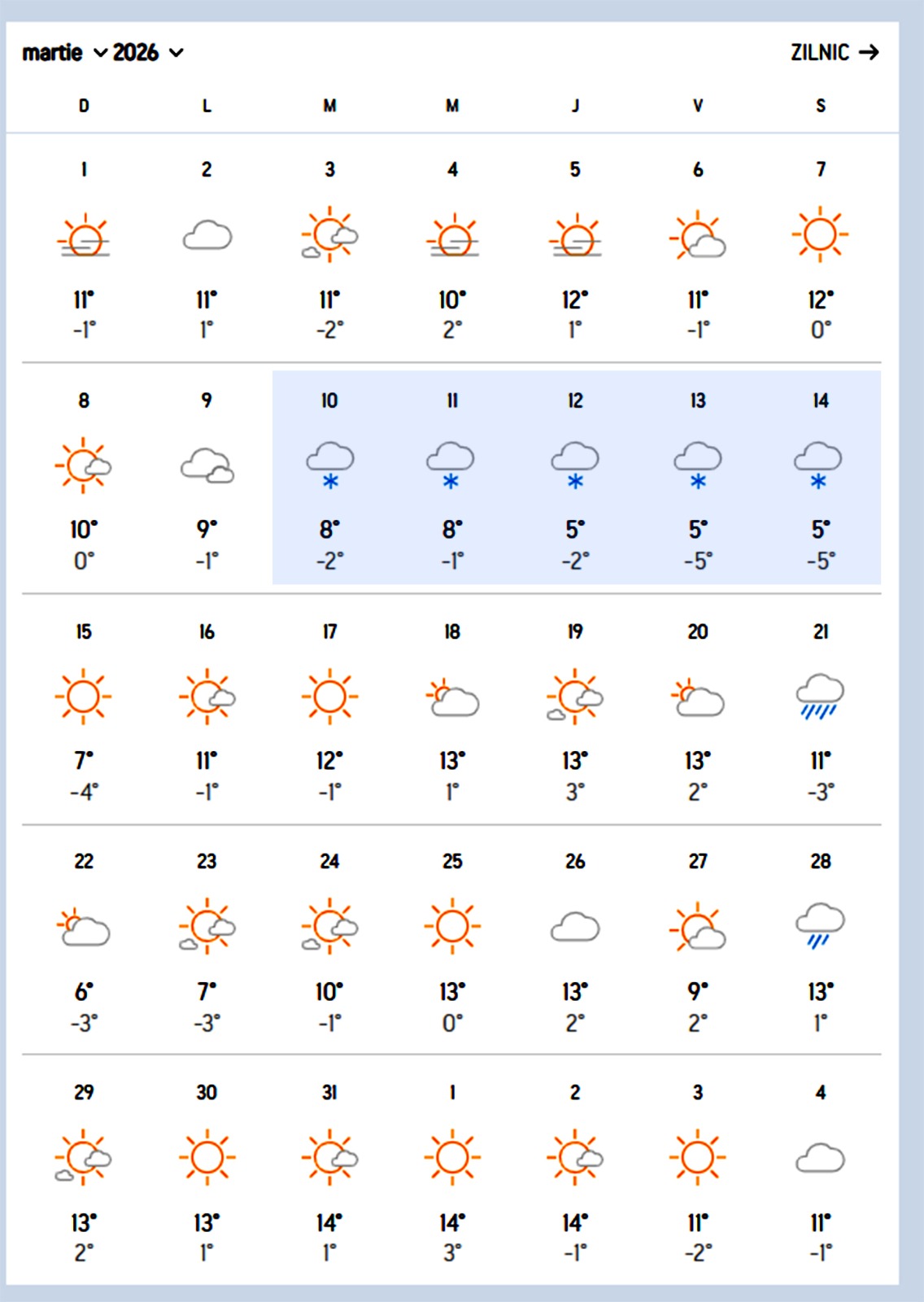
Task: View the forecast for day 23
Action: tap(207, 938)
